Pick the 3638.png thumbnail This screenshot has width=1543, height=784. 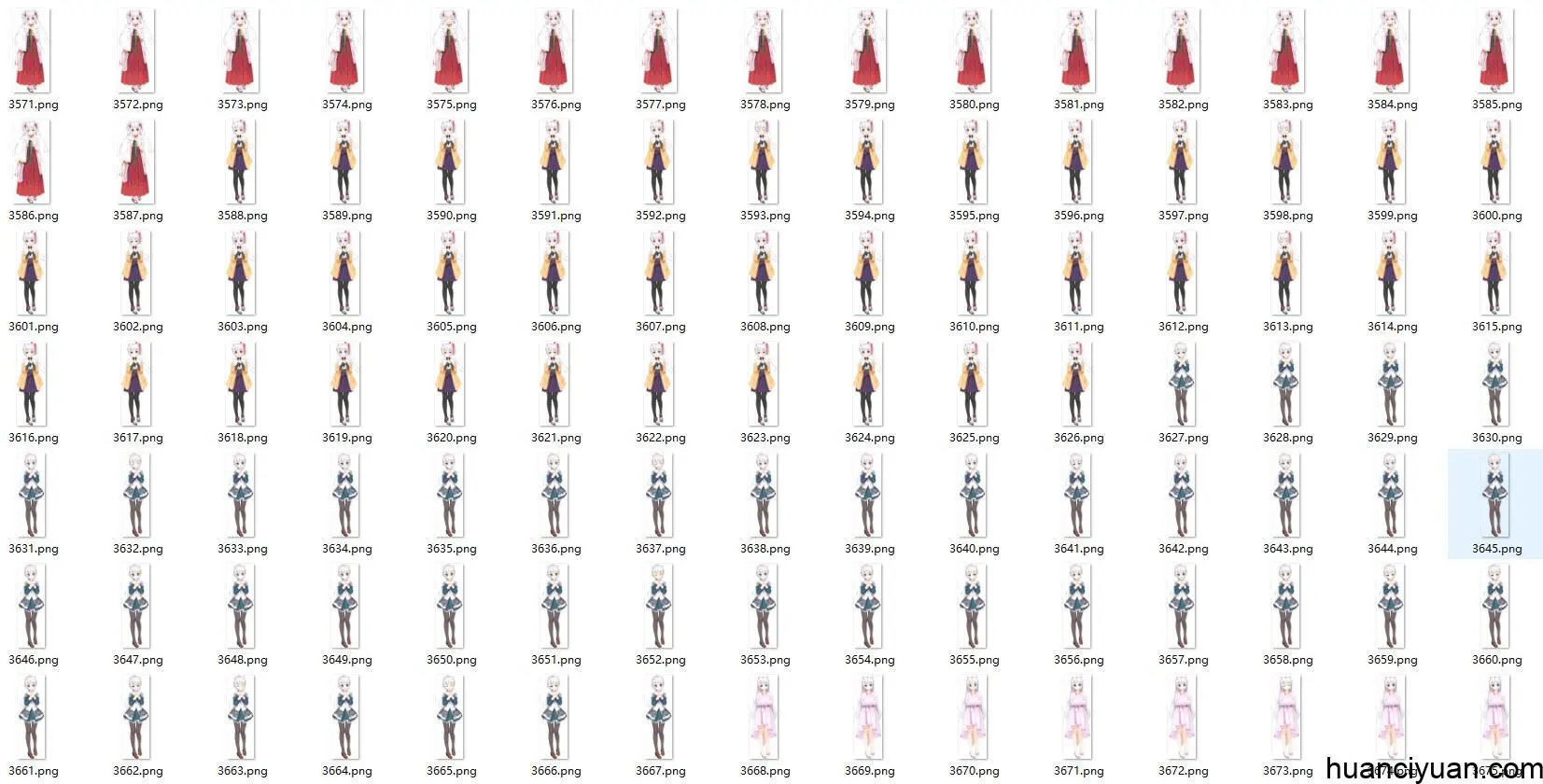click(764, 496)
